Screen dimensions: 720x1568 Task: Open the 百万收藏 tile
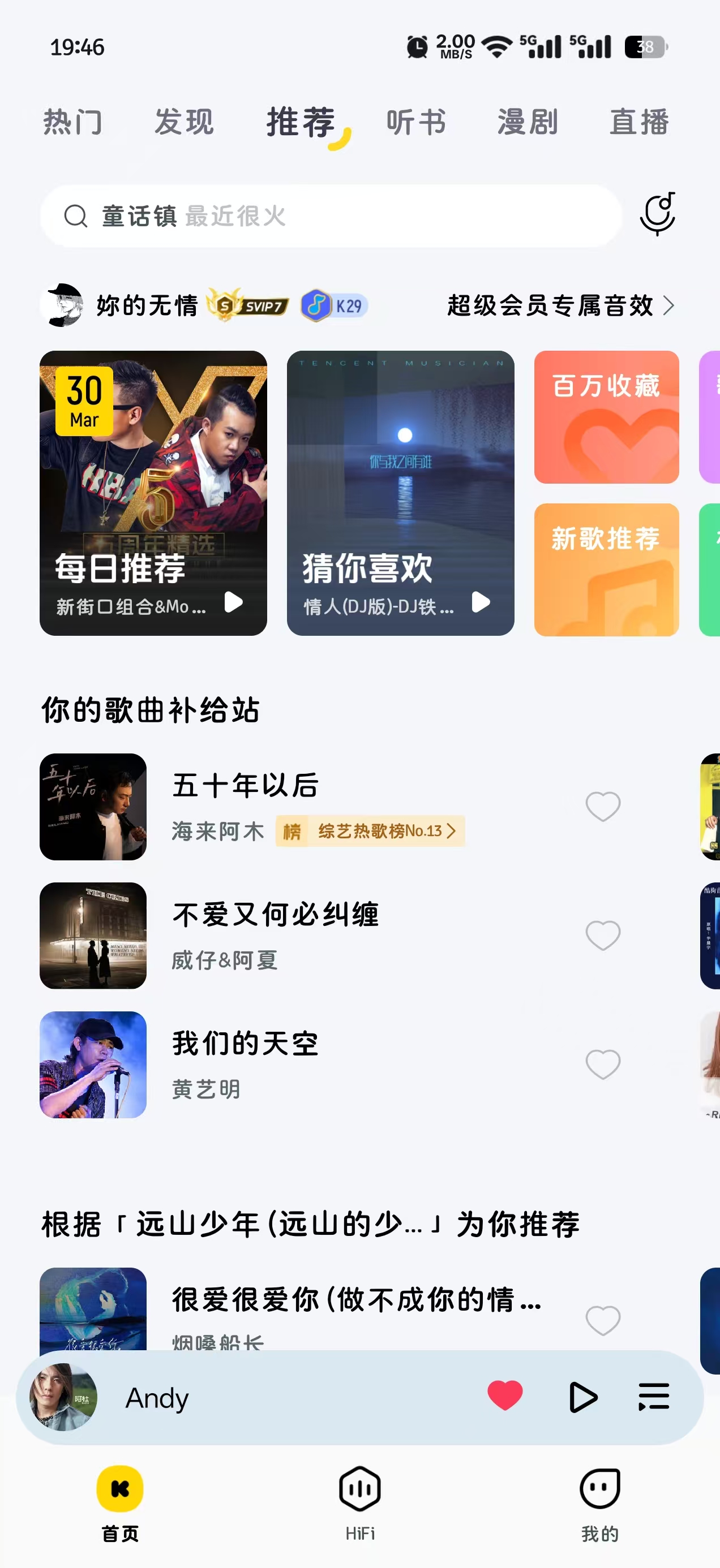pyautogui.click(x=606, y=417)
